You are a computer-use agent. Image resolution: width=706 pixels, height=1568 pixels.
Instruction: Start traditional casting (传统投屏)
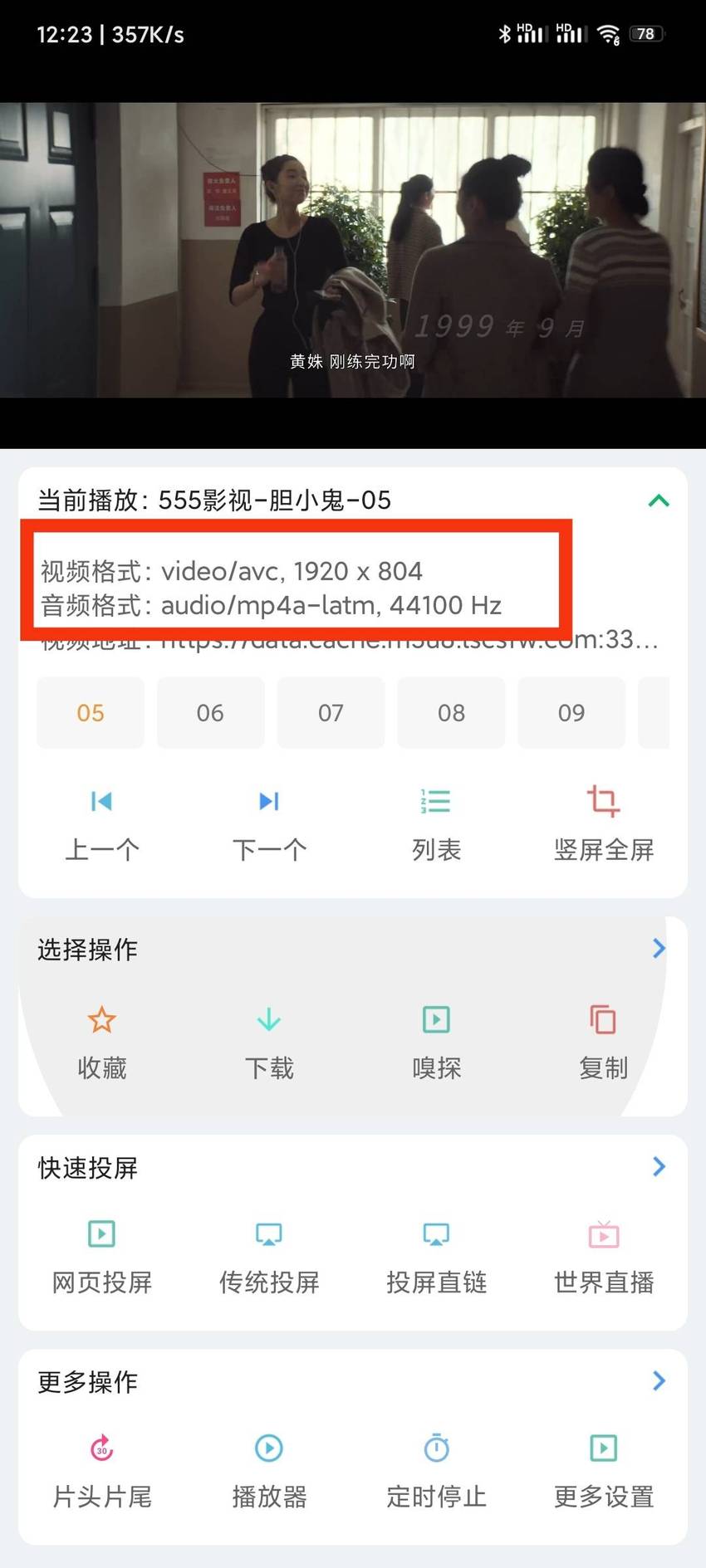pos(269,1257)
